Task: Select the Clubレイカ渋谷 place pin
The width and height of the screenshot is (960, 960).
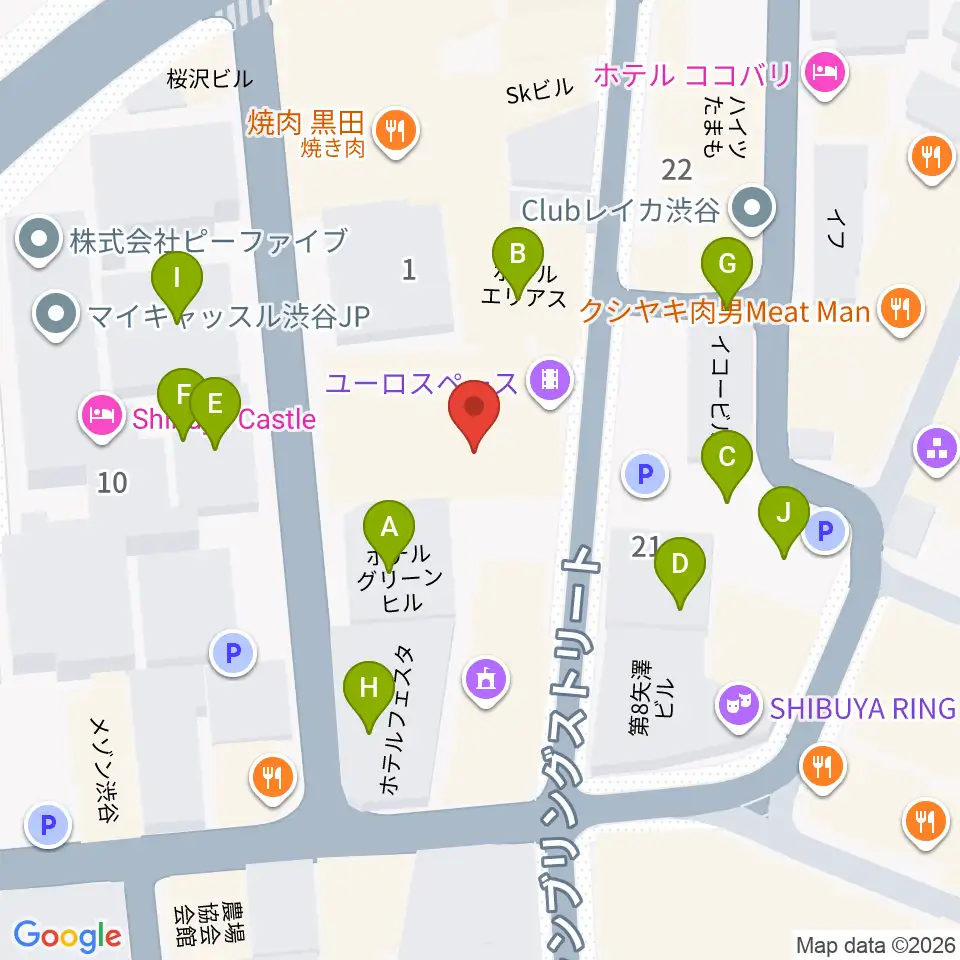Action: 752,209
